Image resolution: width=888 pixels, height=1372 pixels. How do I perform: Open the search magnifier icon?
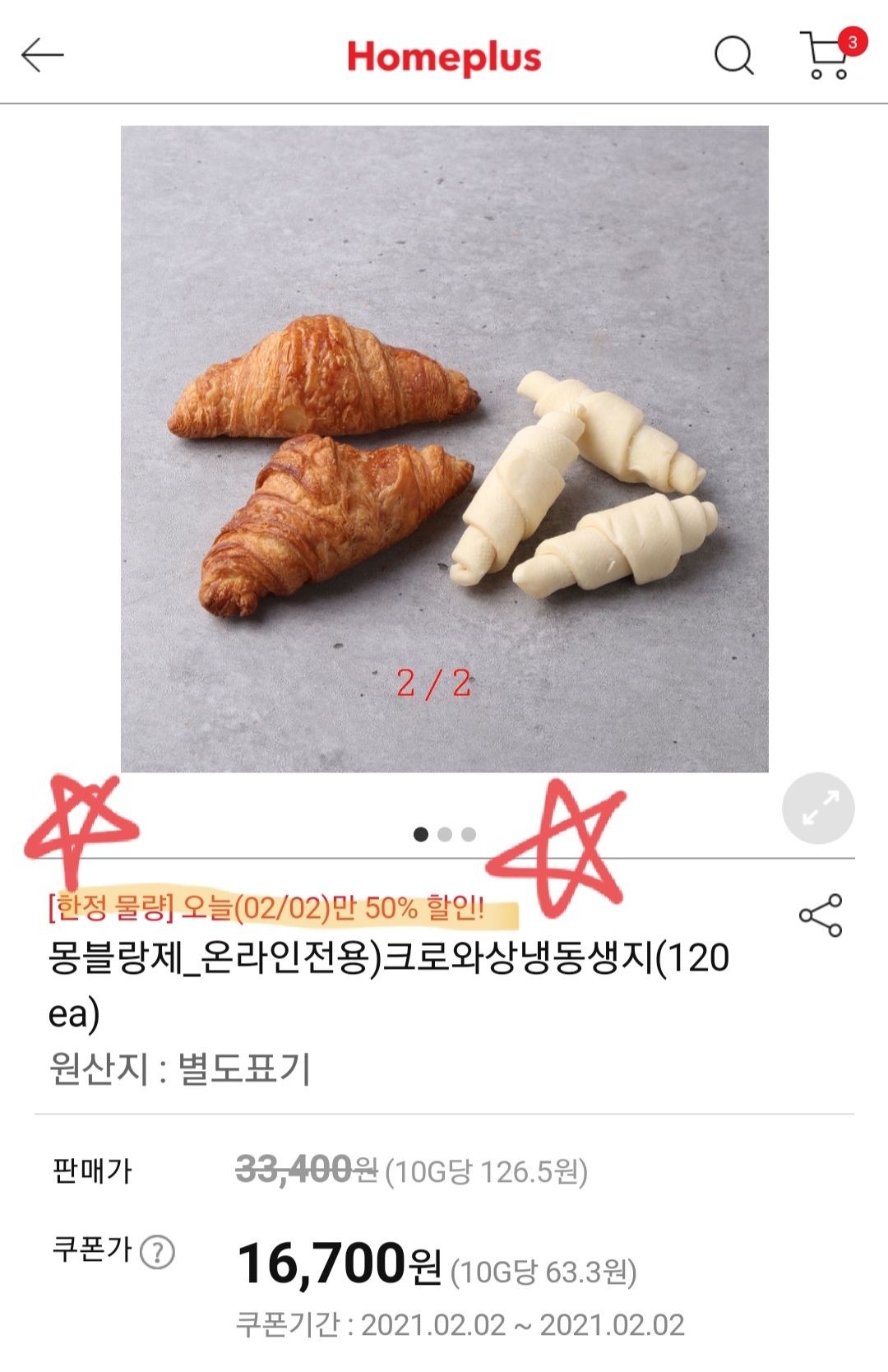click(x=733, y=56)
